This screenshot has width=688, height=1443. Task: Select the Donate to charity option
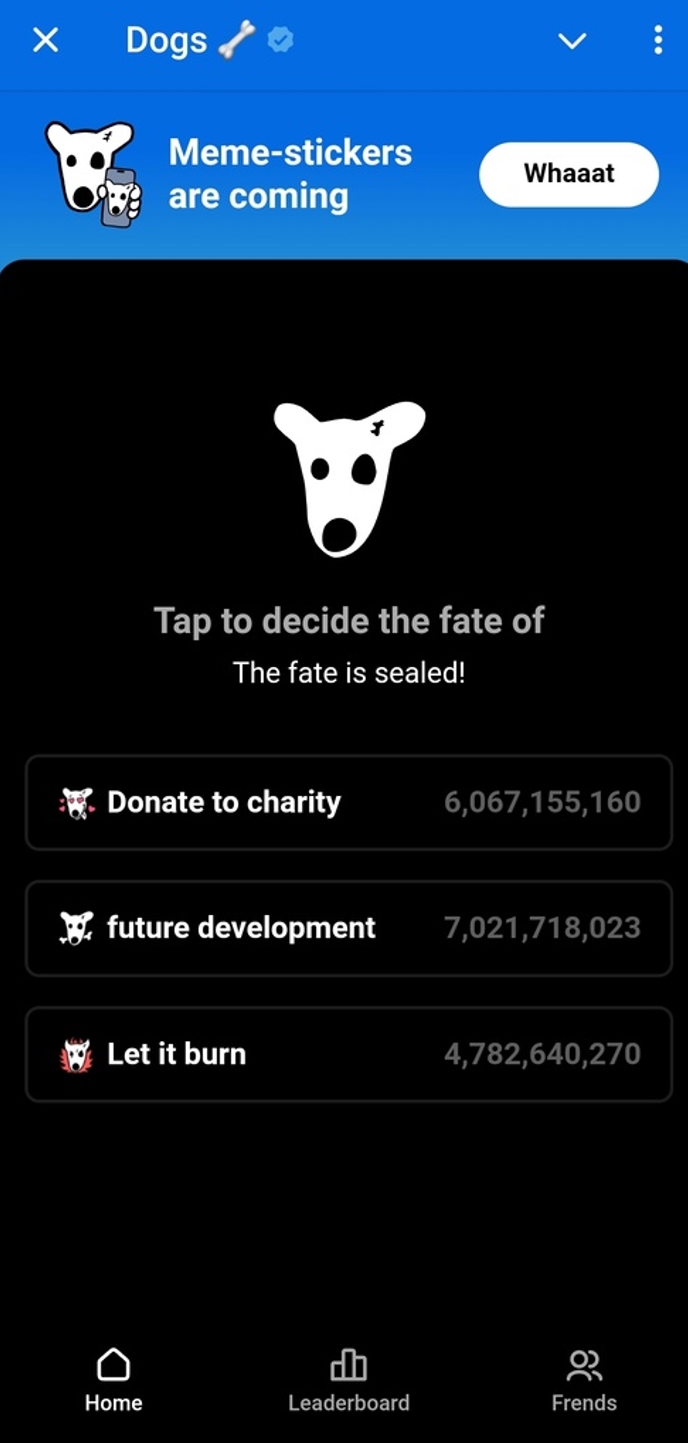(349, 802)
